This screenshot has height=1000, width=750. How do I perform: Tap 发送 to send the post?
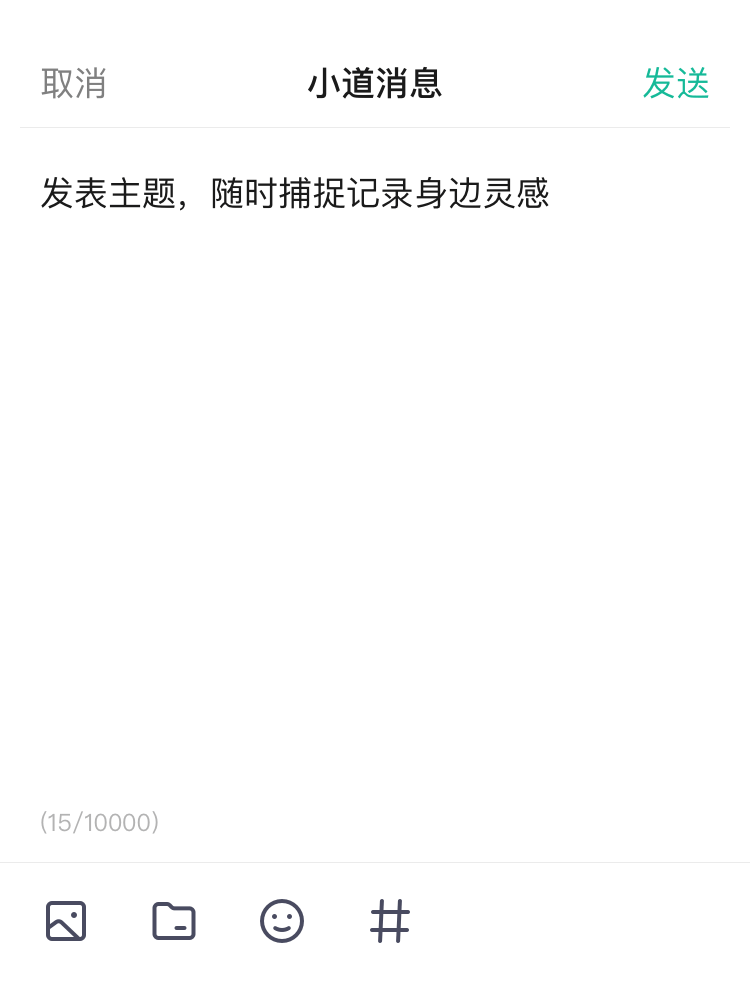coord(676,84)
